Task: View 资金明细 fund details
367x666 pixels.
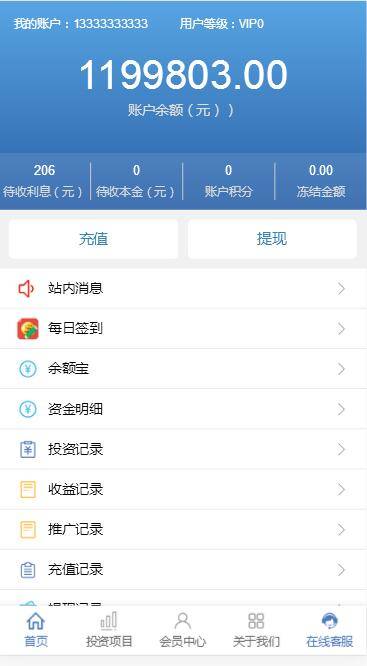Action: coord(184,409)
